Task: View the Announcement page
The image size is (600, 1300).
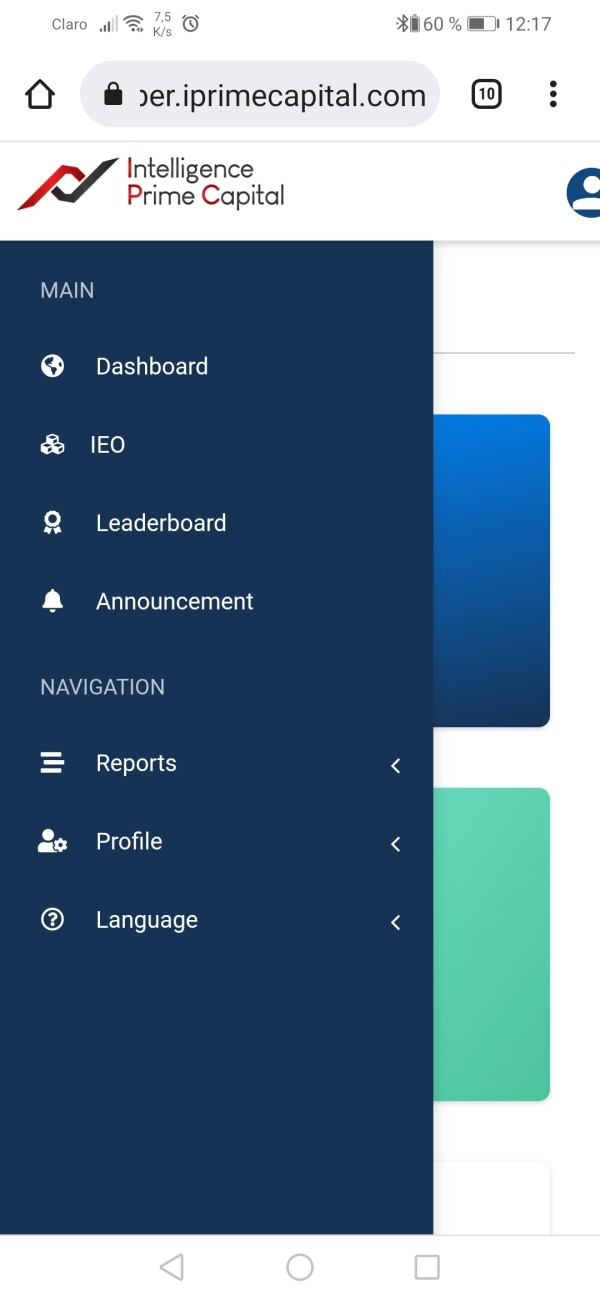Action: coord(216,601)
